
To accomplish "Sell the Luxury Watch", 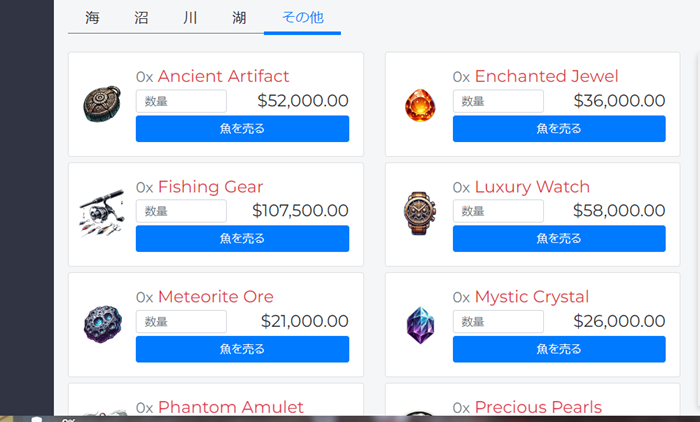I will coord(559,239).
